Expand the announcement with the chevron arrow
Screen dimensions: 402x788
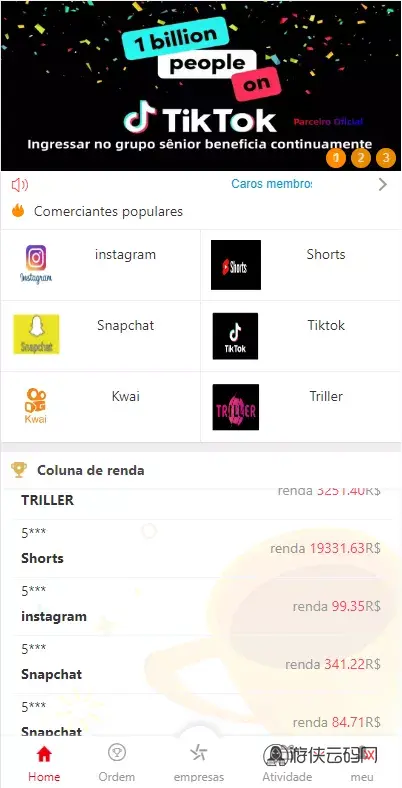tap(383, 184)
